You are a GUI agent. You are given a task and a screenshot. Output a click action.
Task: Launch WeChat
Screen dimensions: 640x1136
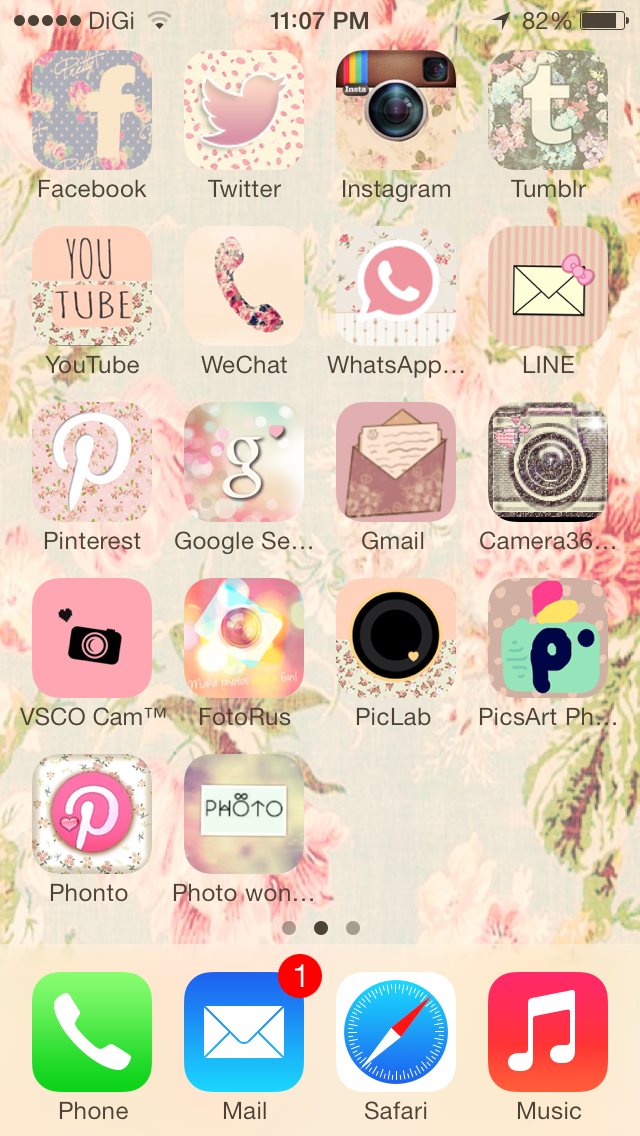[244, 286]
